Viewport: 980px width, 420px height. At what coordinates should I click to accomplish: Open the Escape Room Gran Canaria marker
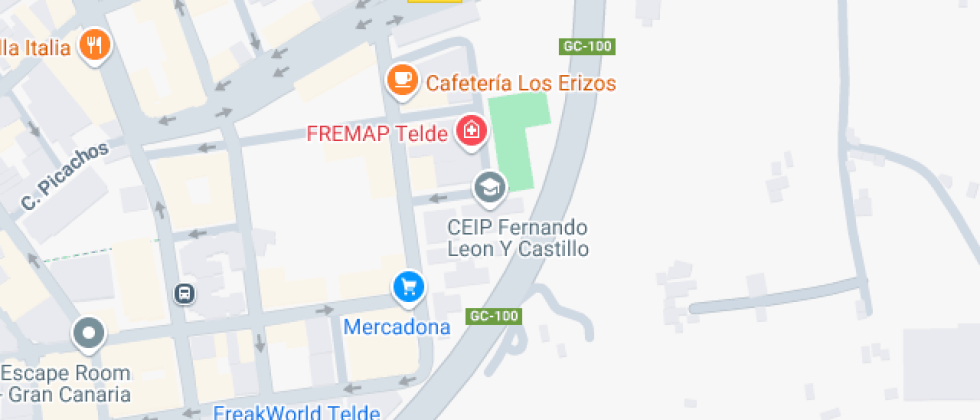tap(88, 333)
